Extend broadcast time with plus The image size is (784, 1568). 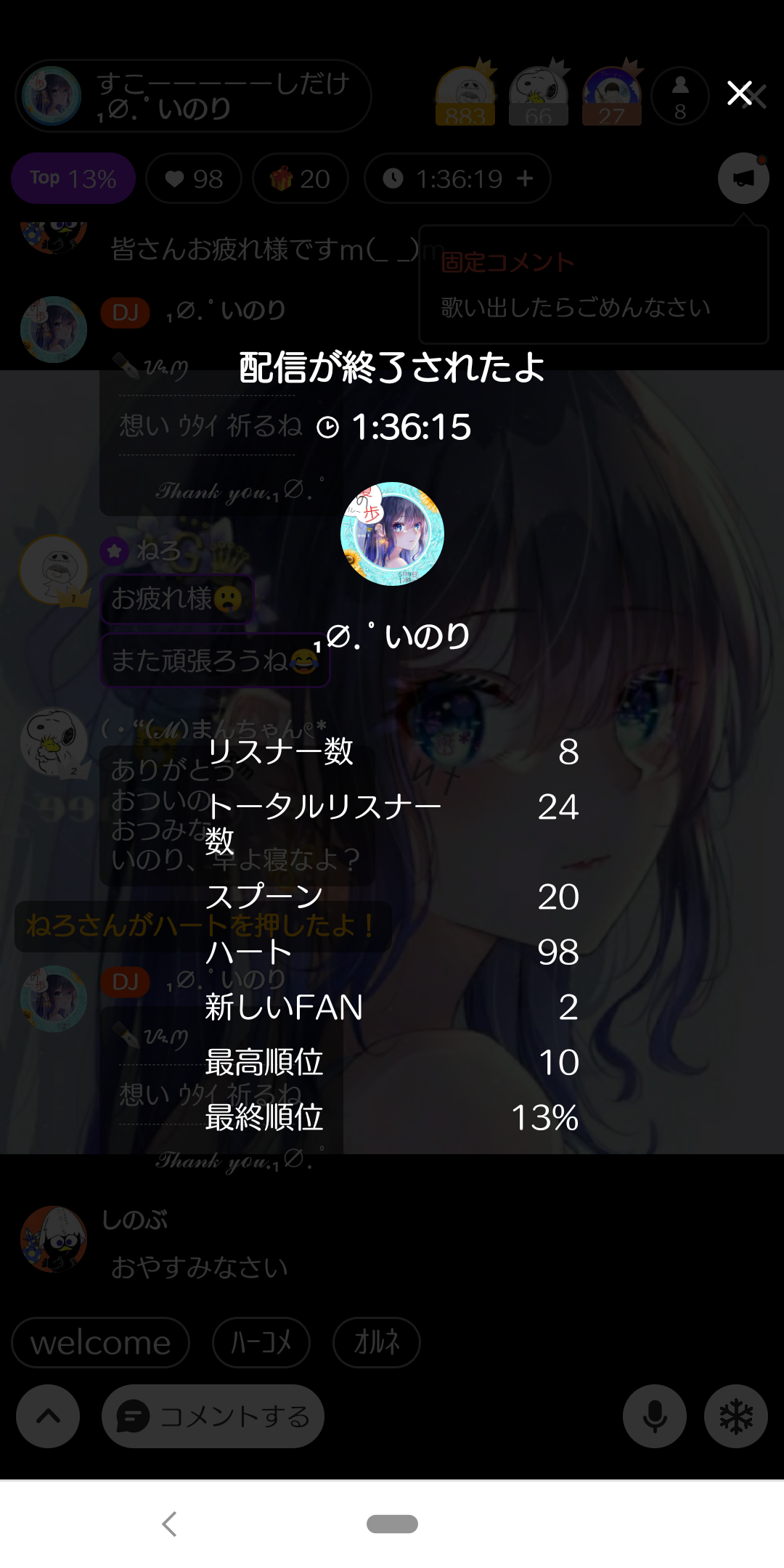point(526,179)
